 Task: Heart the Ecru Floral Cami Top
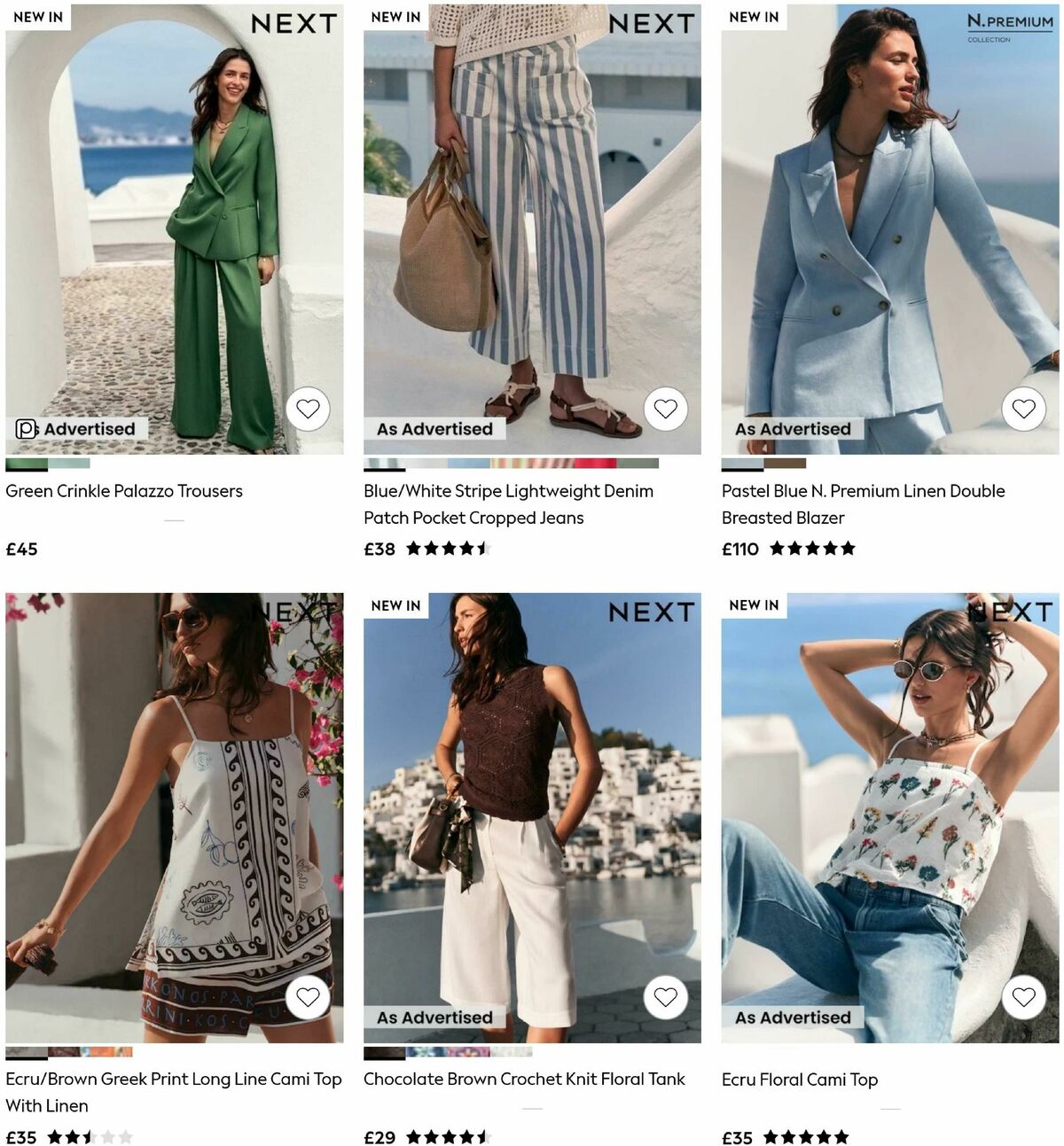click(1025, 996)
